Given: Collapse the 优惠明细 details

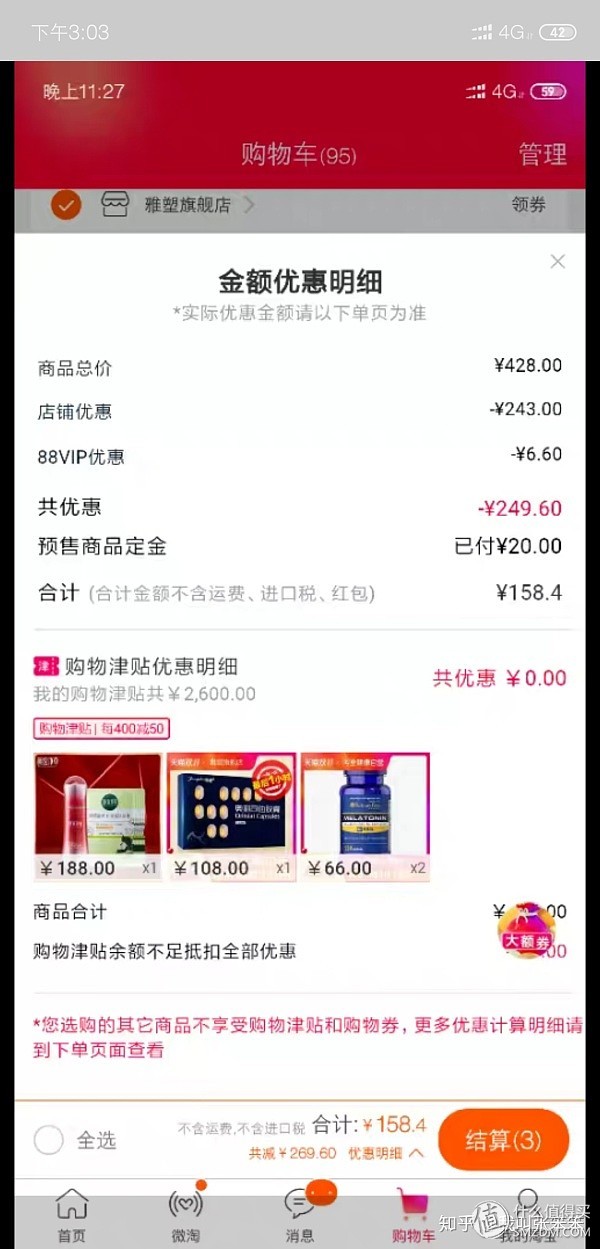Looking at the screenshot, I should pos(385,1153).
